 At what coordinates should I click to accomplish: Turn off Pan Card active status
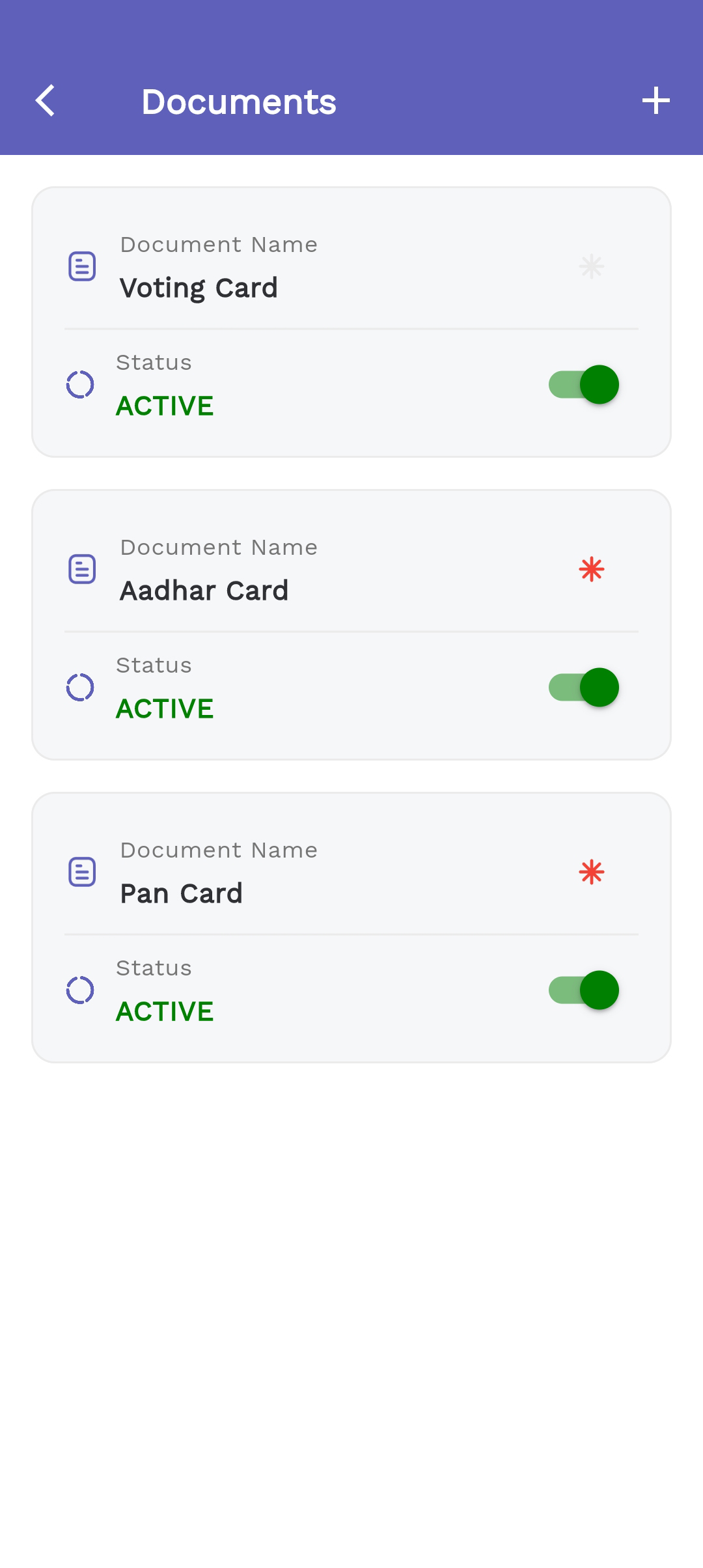point(584,990)
